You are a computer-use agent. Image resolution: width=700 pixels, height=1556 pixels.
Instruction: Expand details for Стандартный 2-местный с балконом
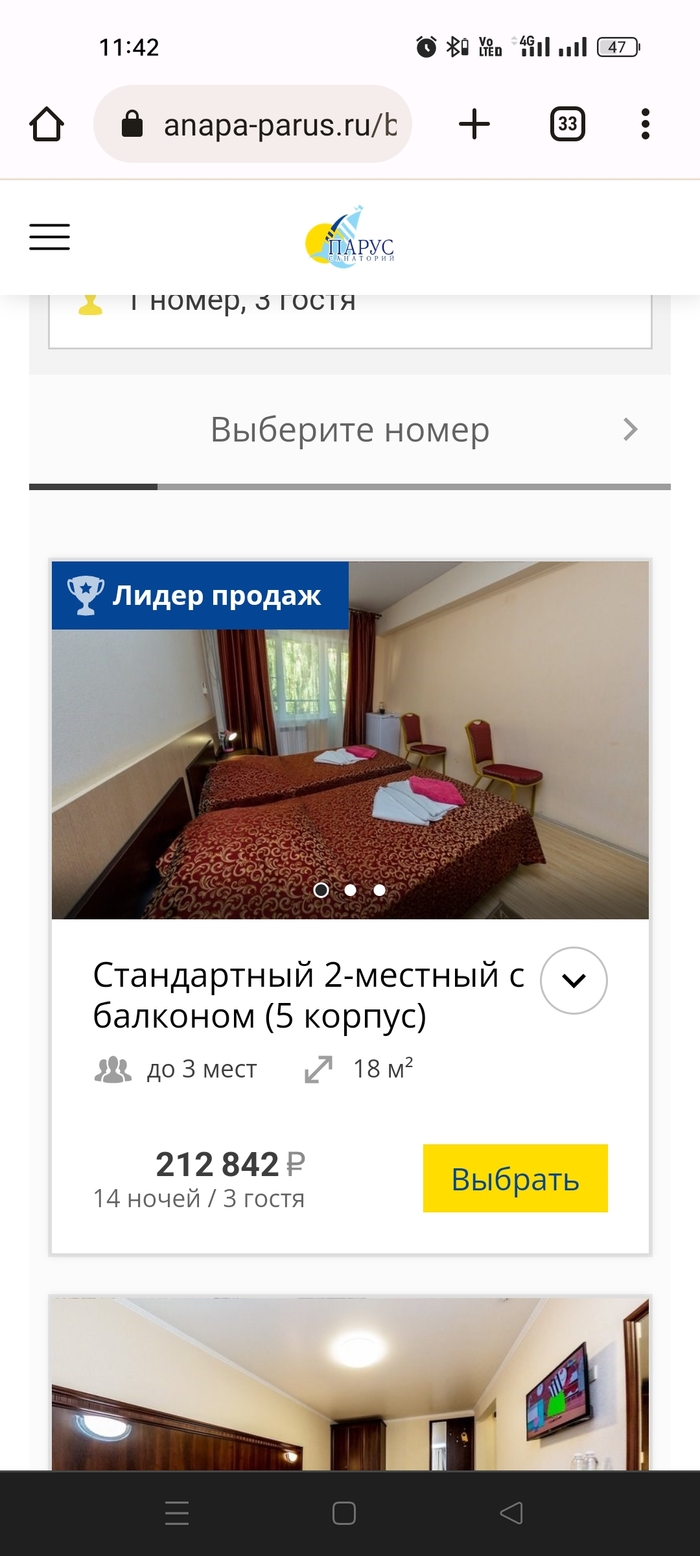coord(573,981)
